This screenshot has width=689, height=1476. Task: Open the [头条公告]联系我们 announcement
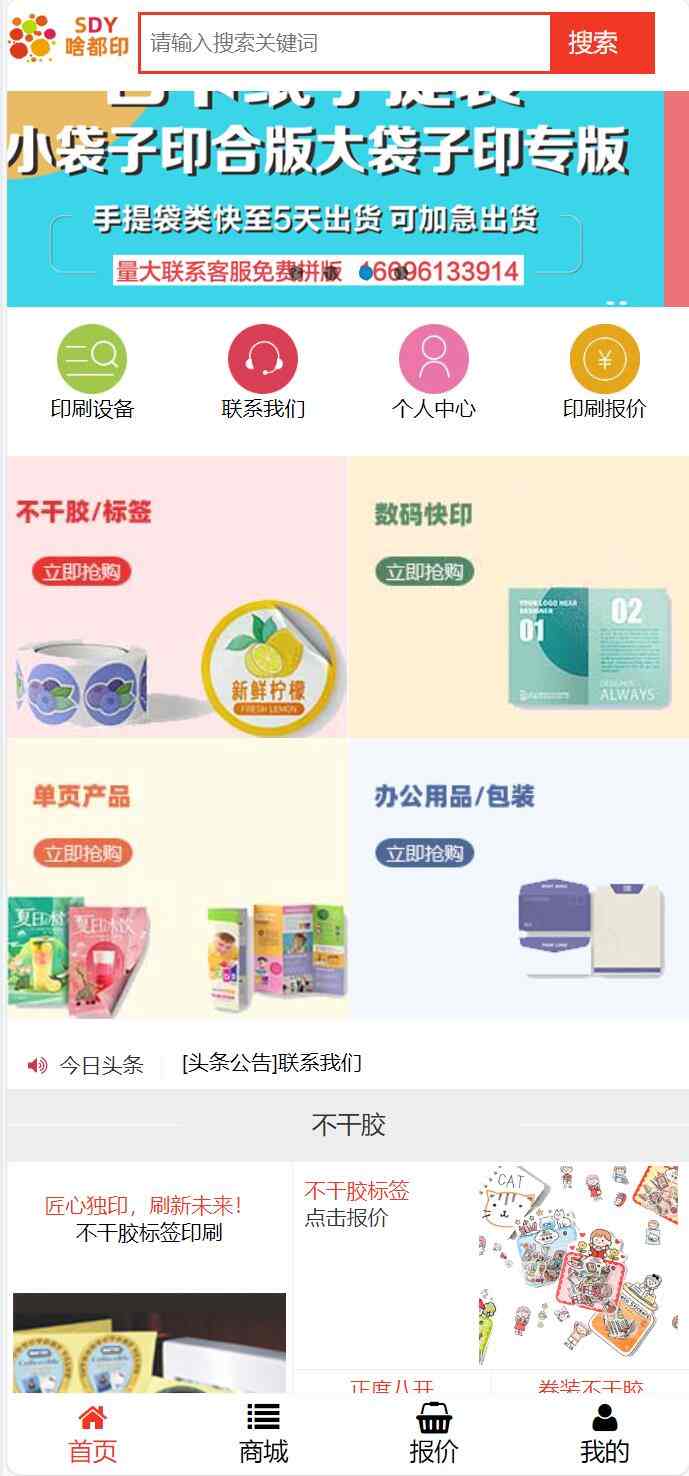pos(272,1063)
